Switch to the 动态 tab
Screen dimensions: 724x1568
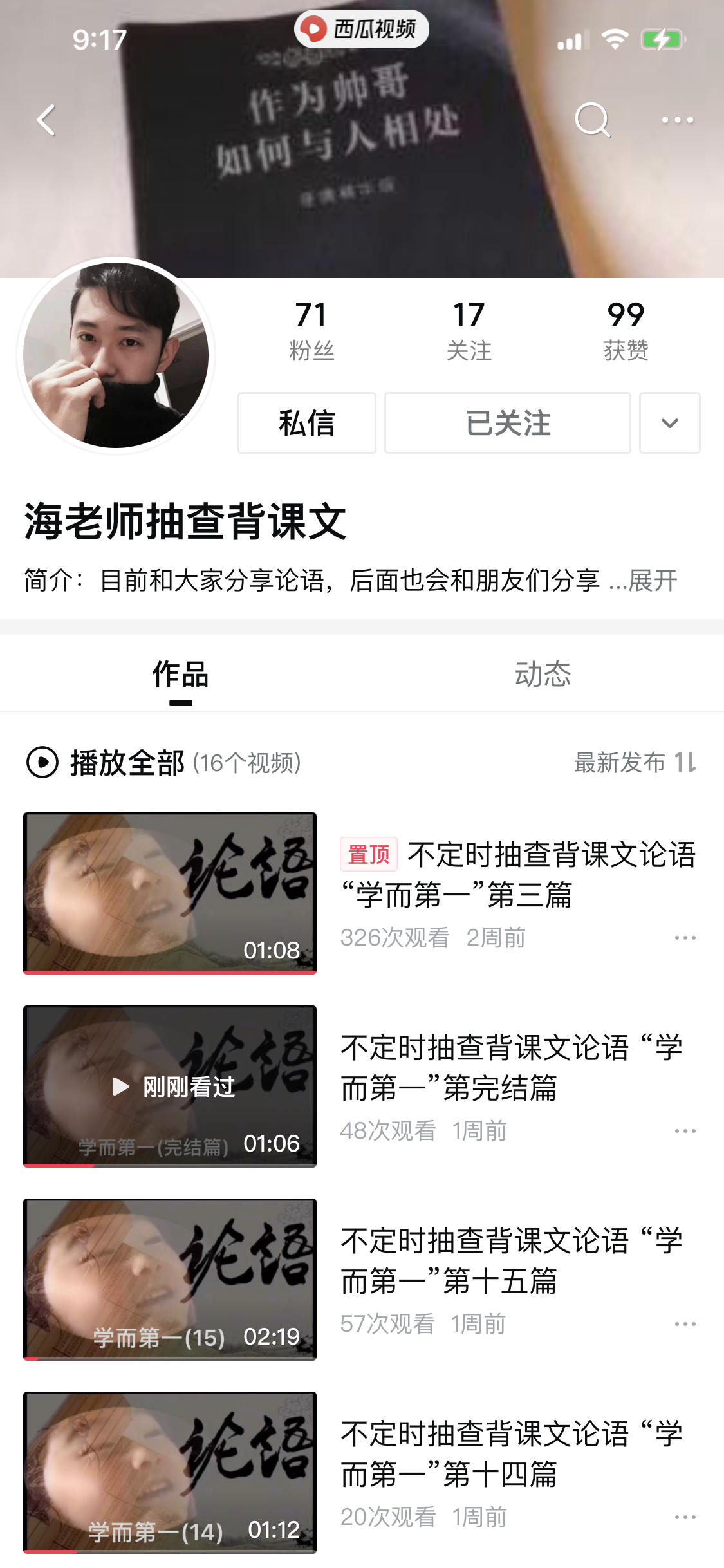543,675
